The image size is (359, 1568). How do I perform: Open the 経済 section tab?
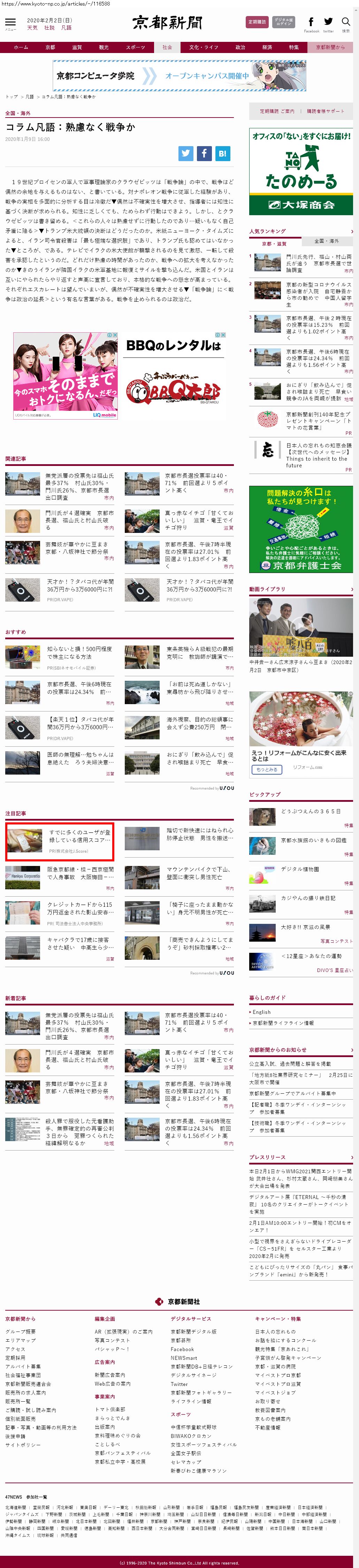coord(267,47)
